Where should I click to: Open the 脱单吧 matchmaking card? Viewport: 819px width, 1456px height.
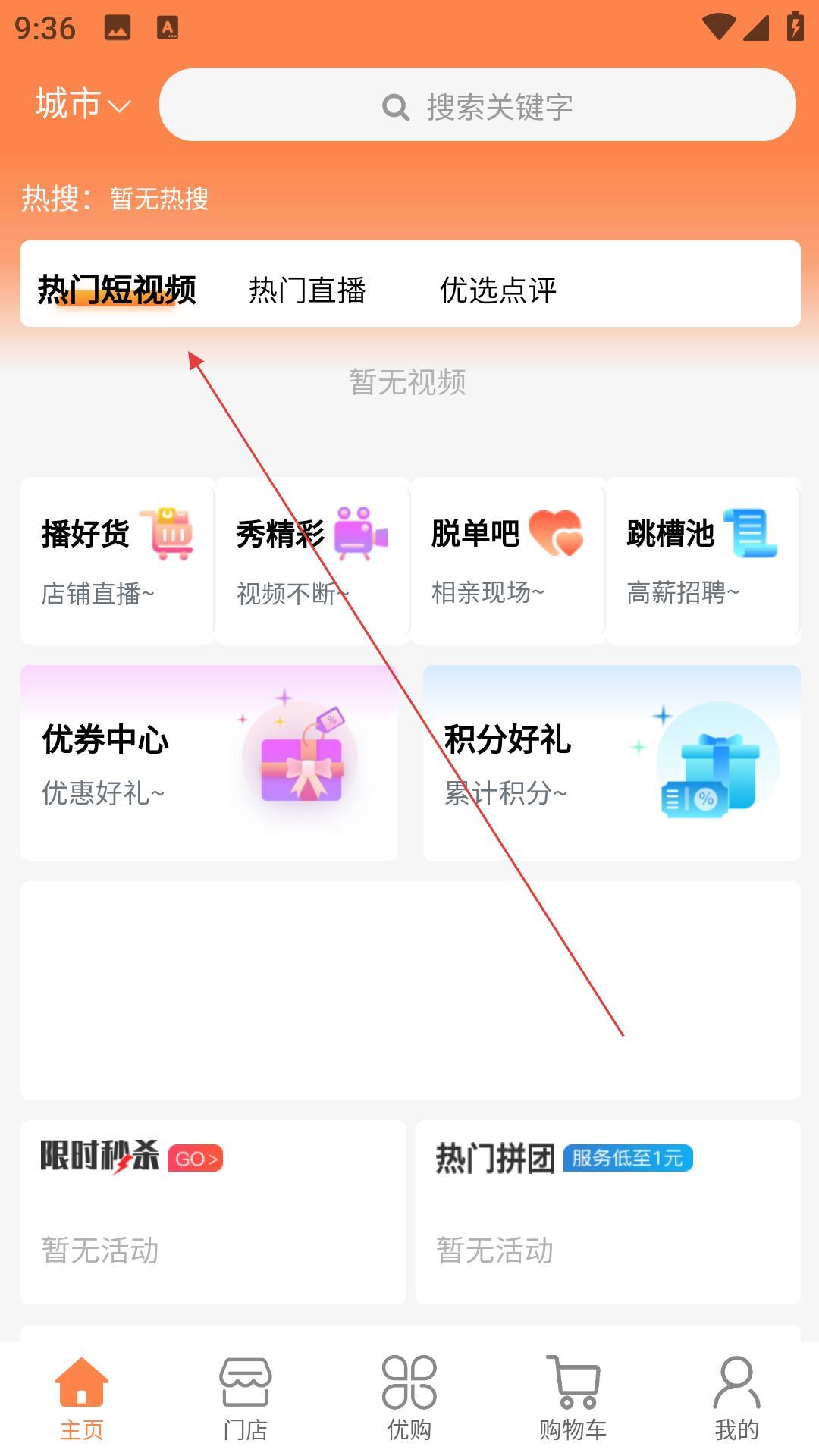[x=507, y=560]
